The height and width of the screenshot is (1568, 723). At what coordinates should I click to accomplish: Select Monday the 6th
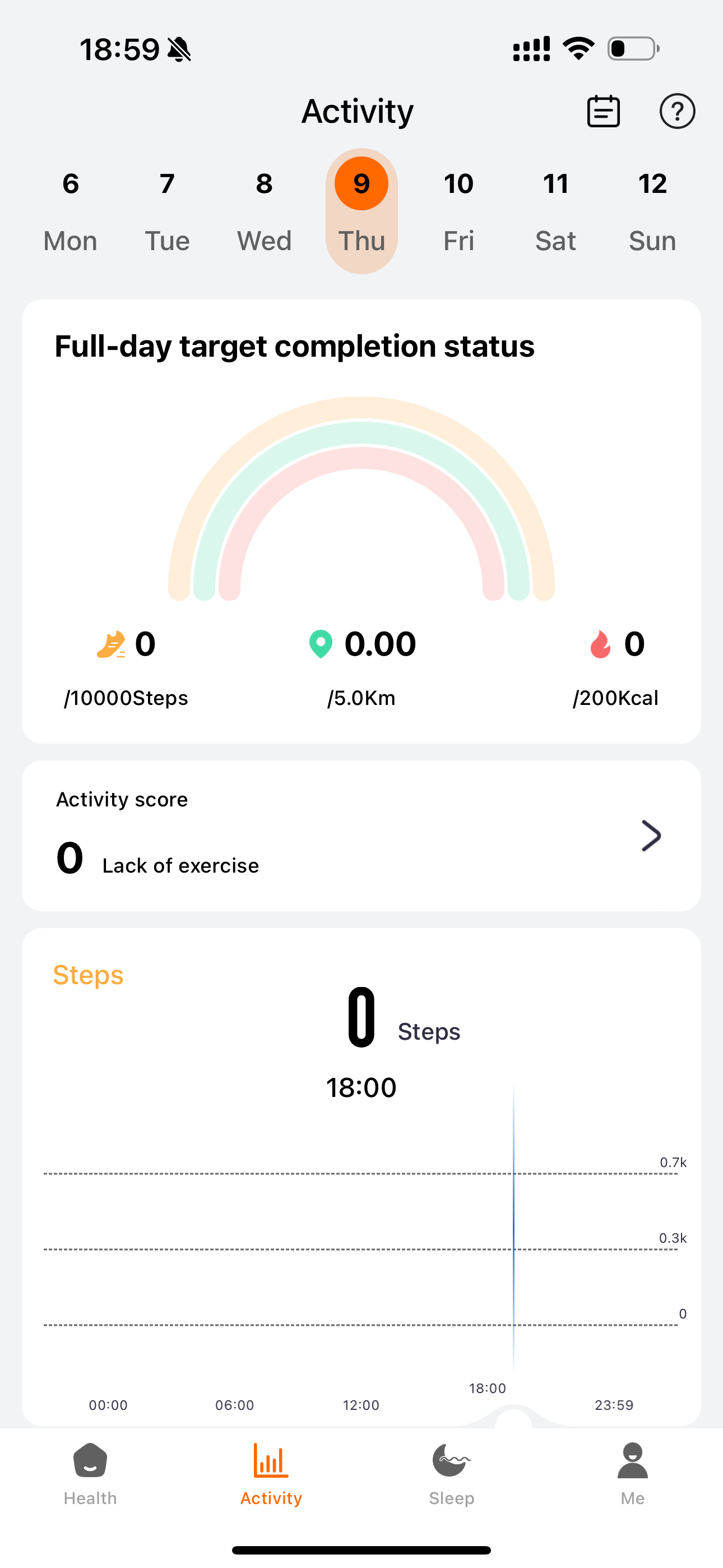tap(71, 211)
